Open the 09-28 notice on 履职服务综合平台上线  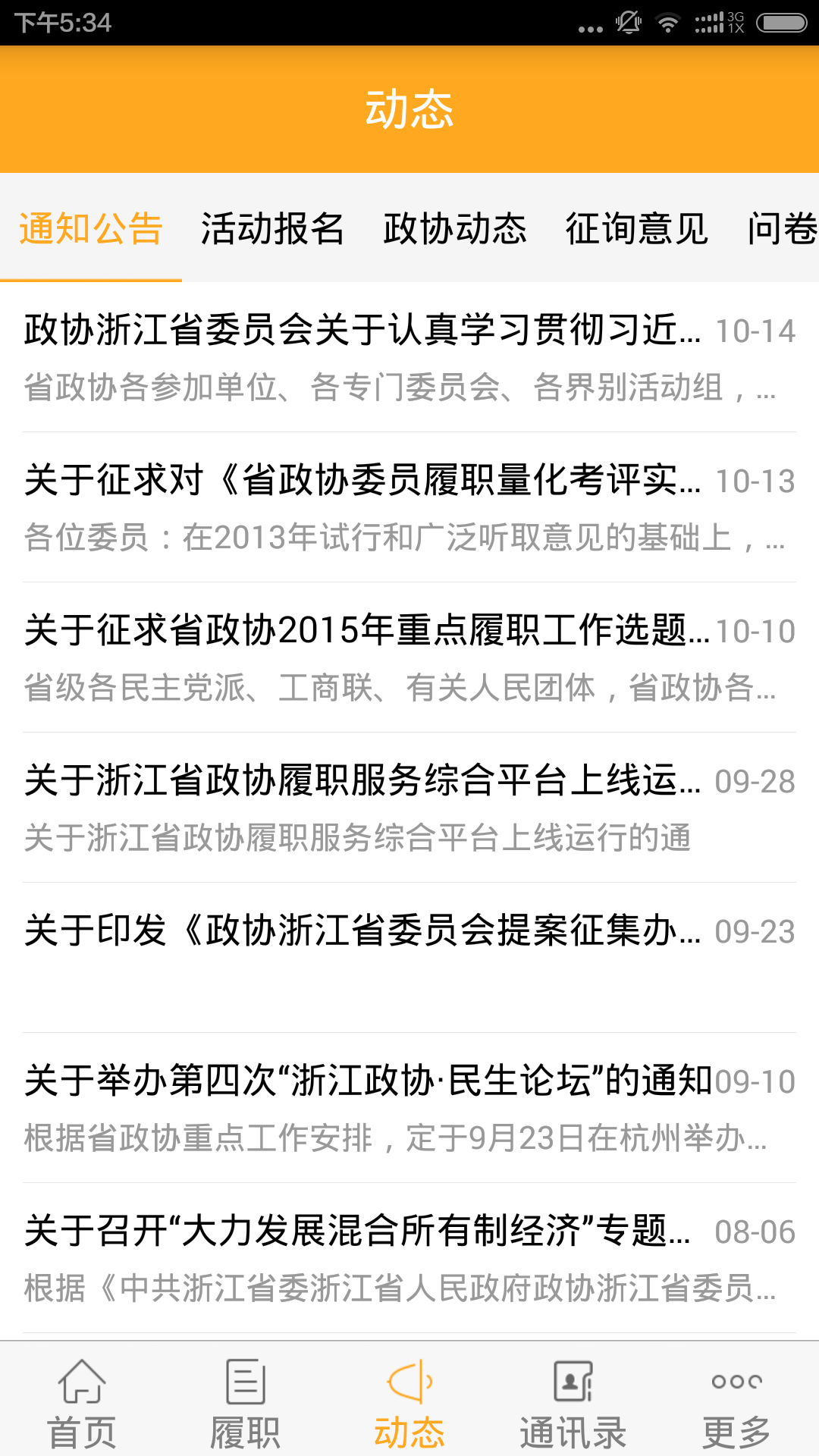[x=409, y=808]
